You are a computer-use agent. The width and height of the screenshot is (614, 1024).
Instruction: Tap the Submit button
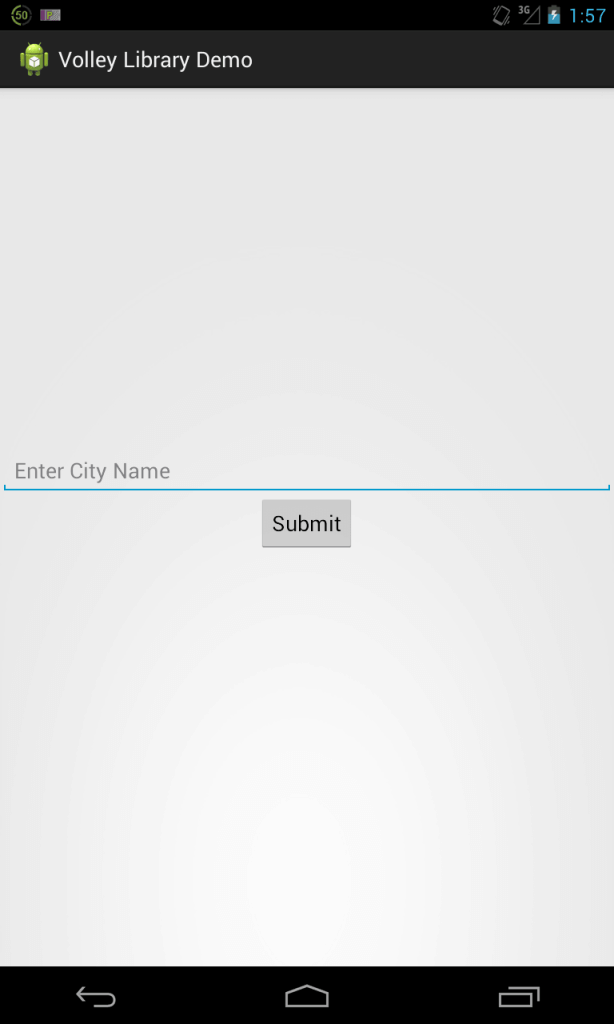tap(306, 523)
